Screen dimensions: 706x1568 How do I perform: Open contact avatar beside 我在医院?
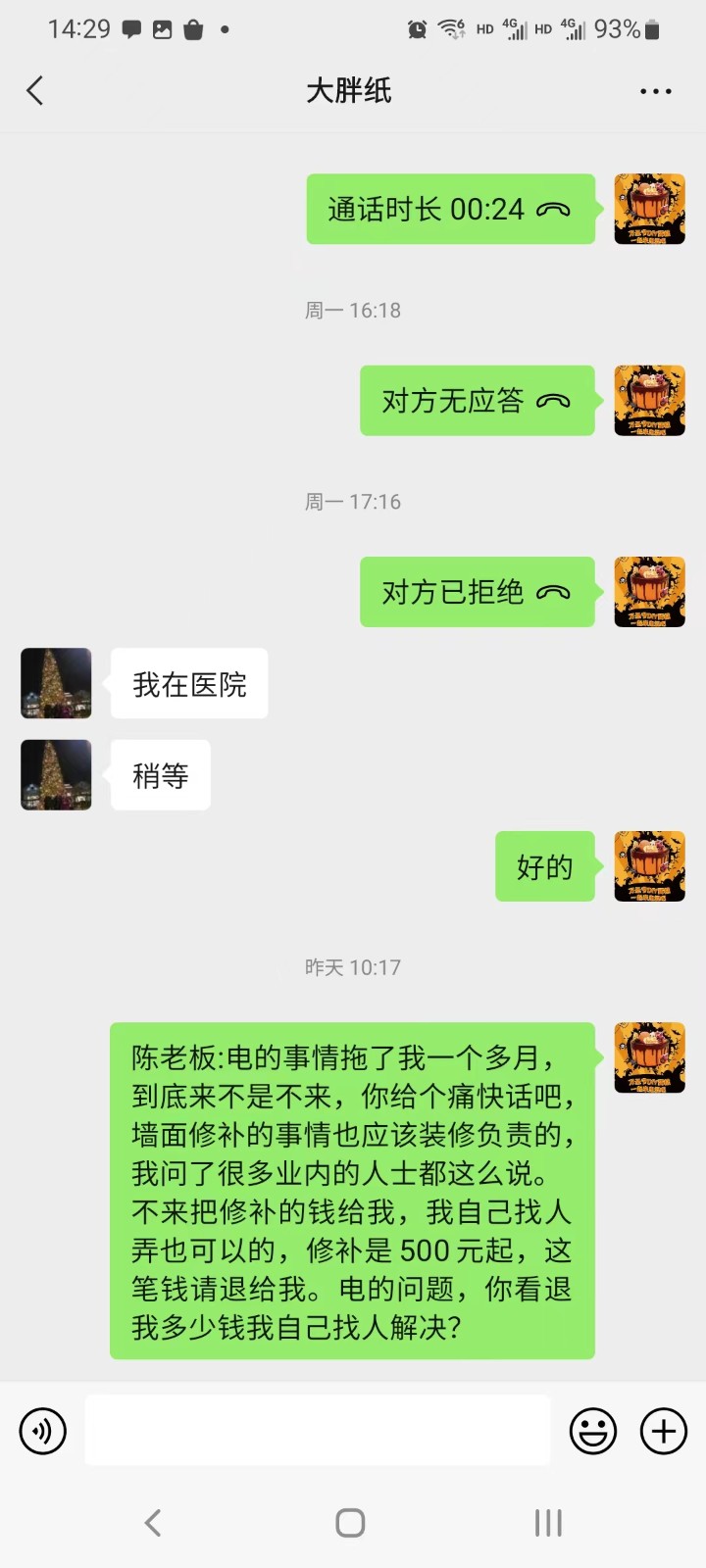(56, 683)
